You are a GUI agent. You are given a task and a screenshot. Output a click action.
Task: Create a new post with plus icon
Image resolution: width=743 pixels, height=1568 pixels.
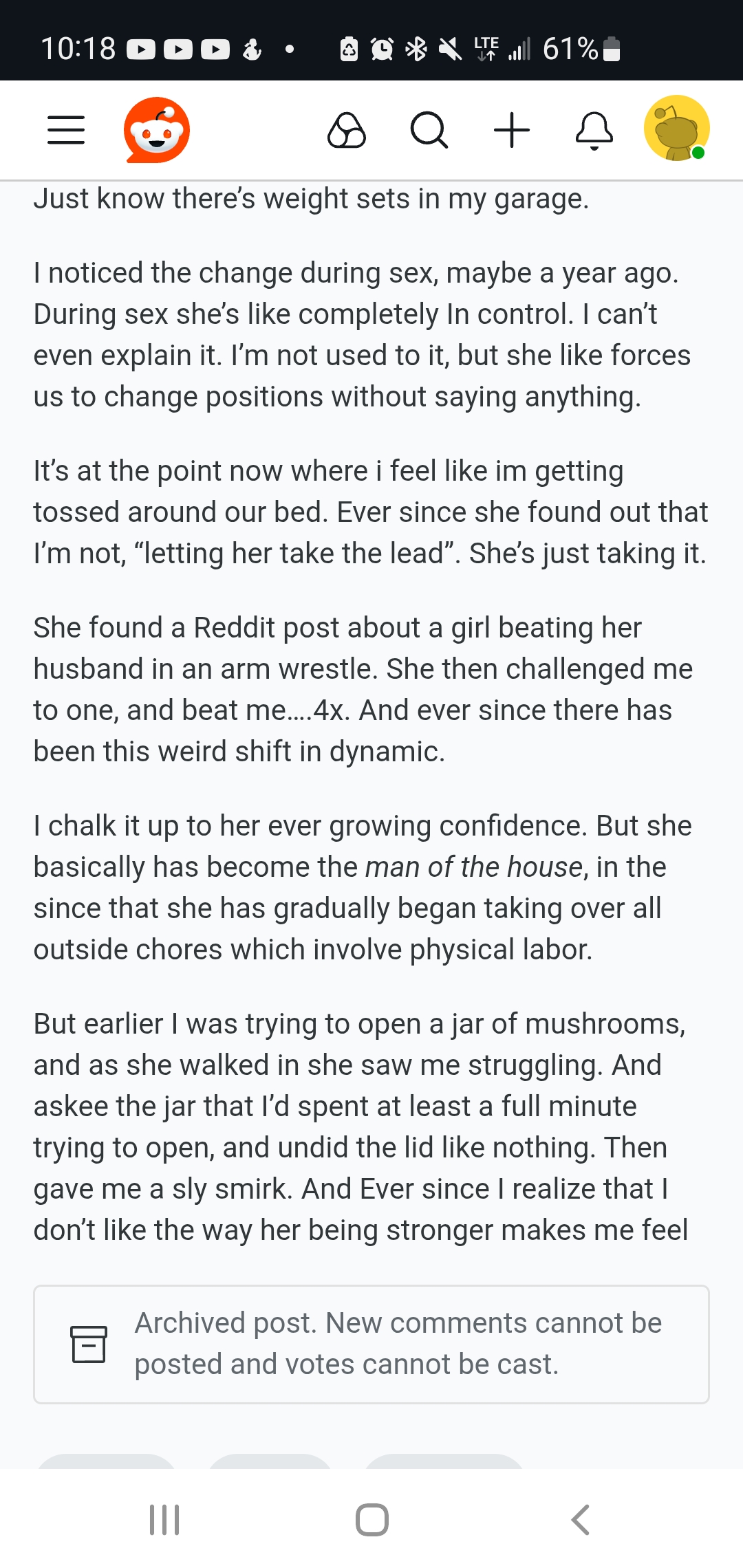pyautogui.click(x=512, y=130)
